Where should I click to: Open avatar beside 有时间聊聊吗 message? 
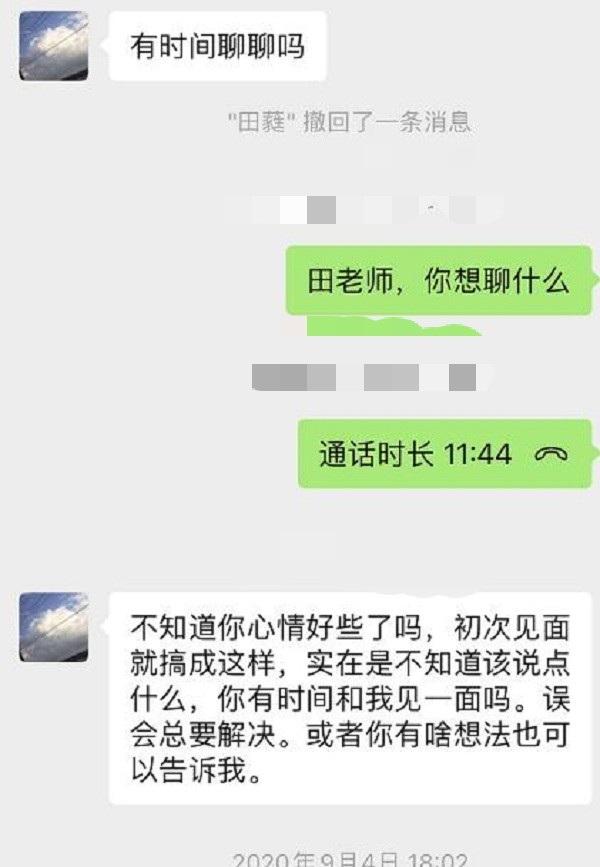coord(54,46)
